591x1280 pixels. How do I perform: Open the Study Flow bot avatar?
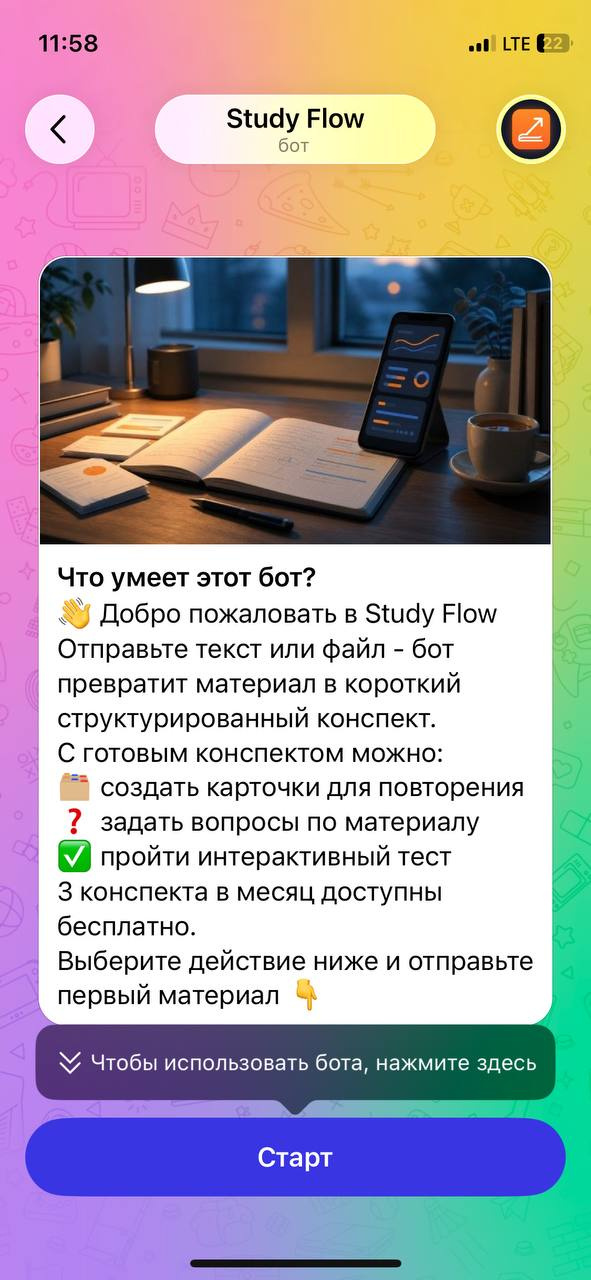pyautogui.click(x=531, y=129)
